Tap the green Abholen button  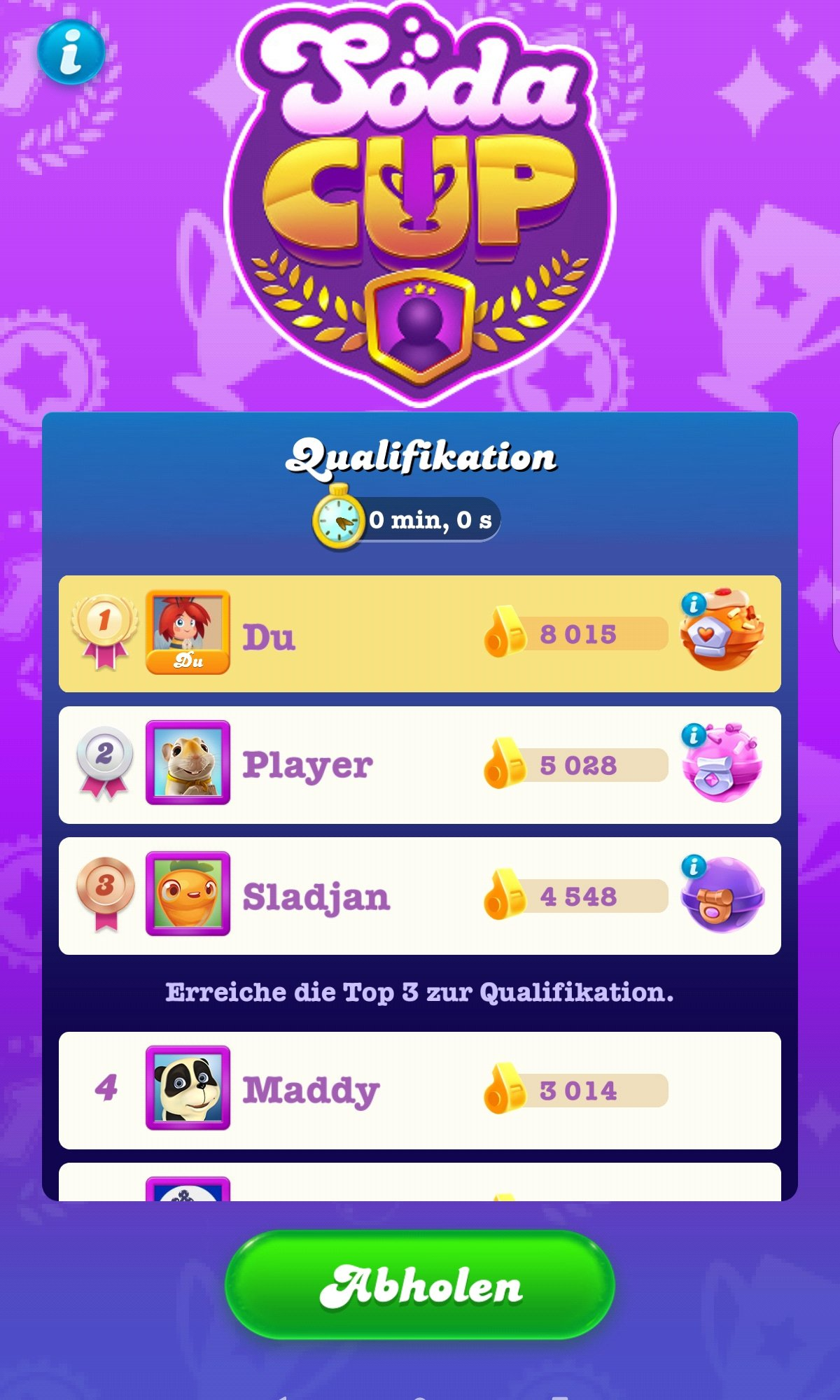pos(420,1285)
